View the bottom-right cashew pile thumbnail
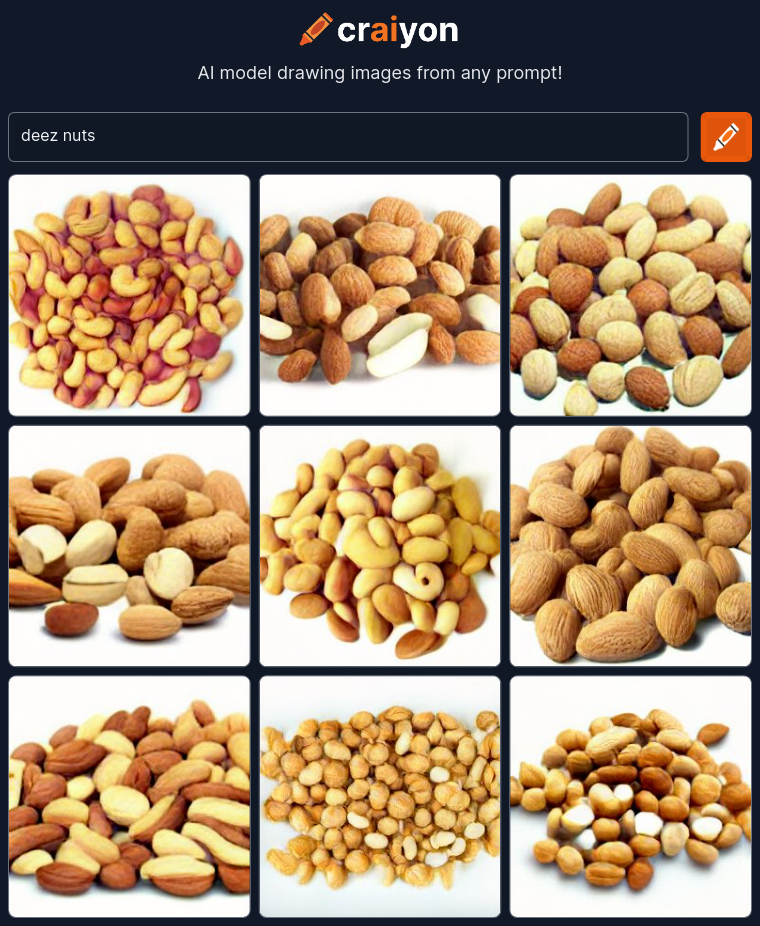Image resolution: width=760 pixels, height=926 pixels. click(630, 796)
